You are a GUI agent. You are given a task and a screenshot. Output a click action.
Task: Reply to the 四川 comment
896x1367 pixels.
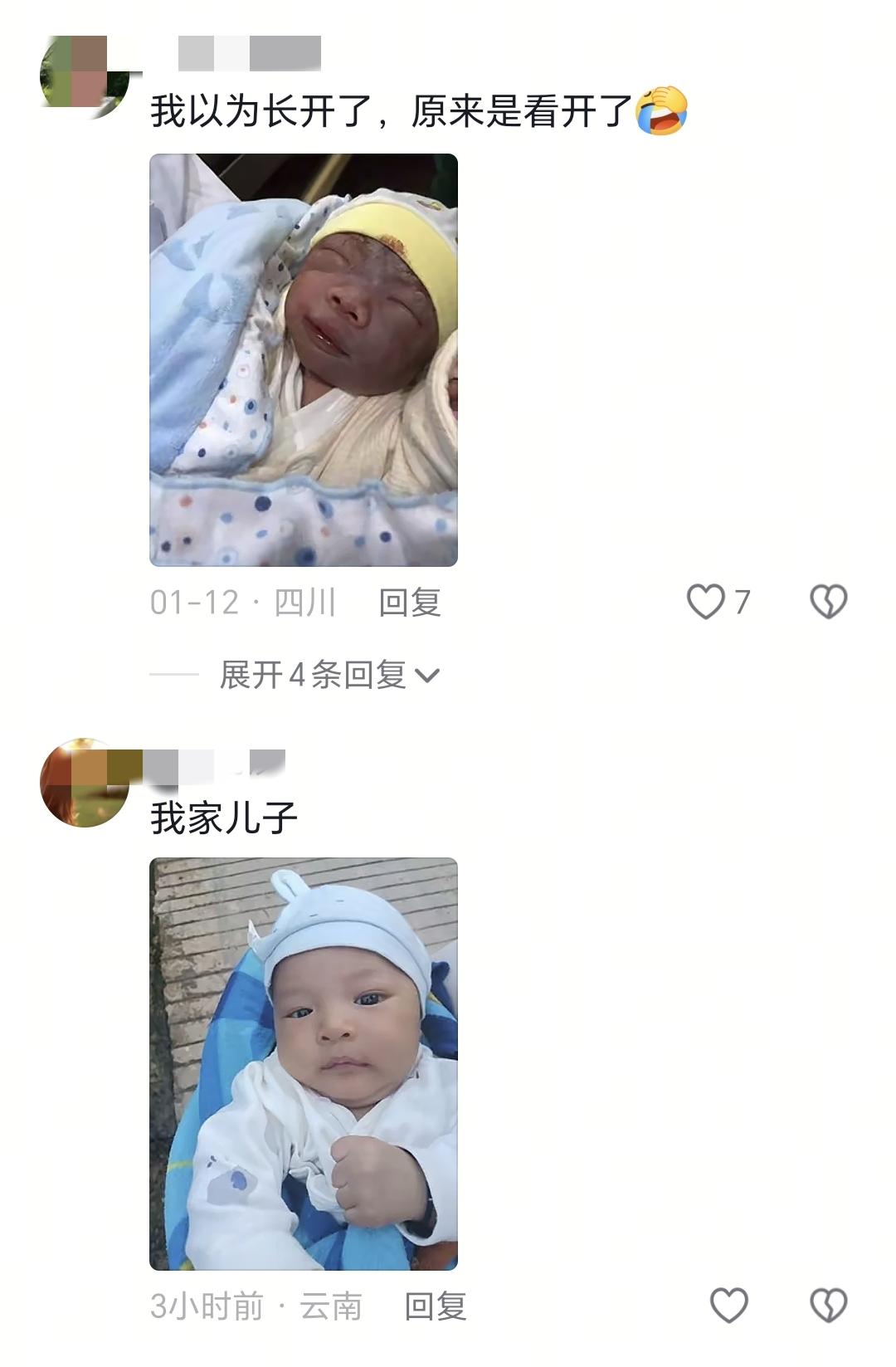coord(409,603)
